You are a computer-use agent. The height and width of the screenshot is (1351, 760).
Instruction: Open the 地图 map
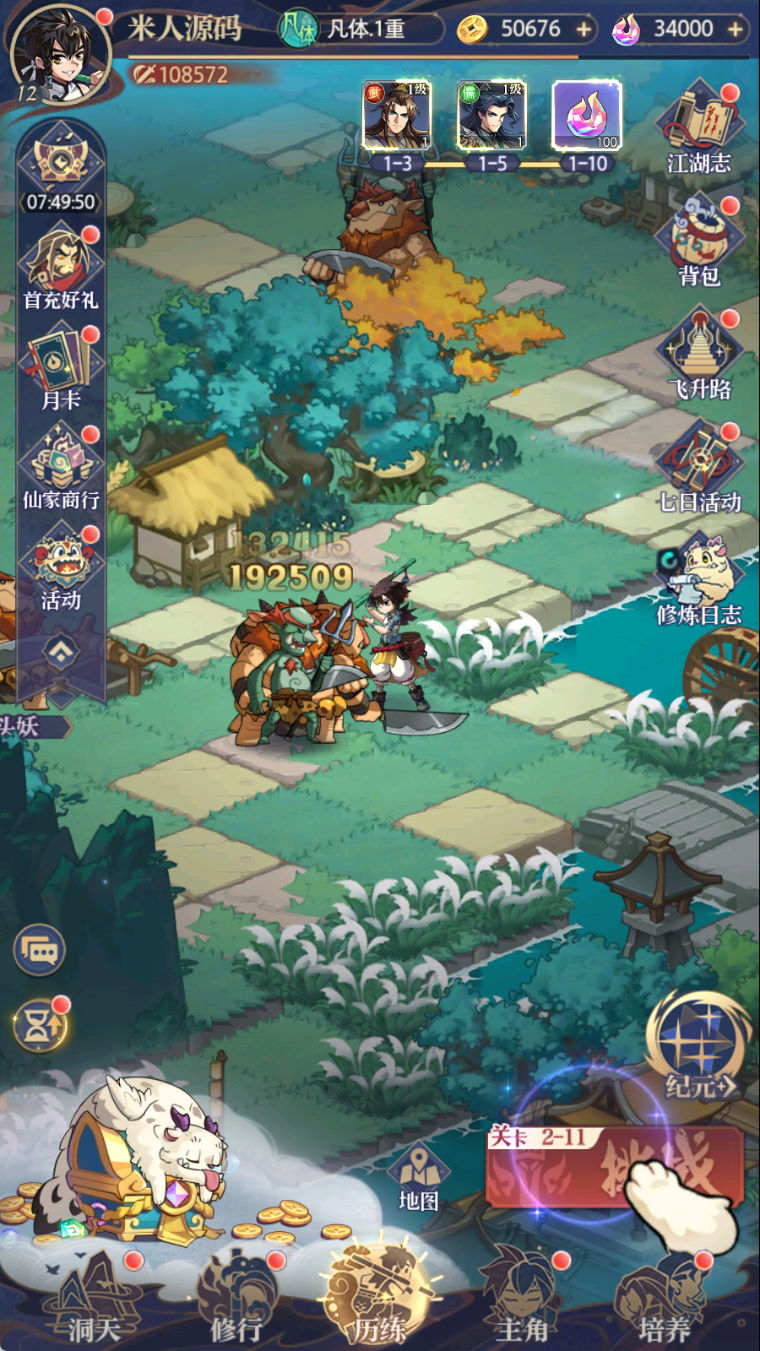pos(418,1178)
